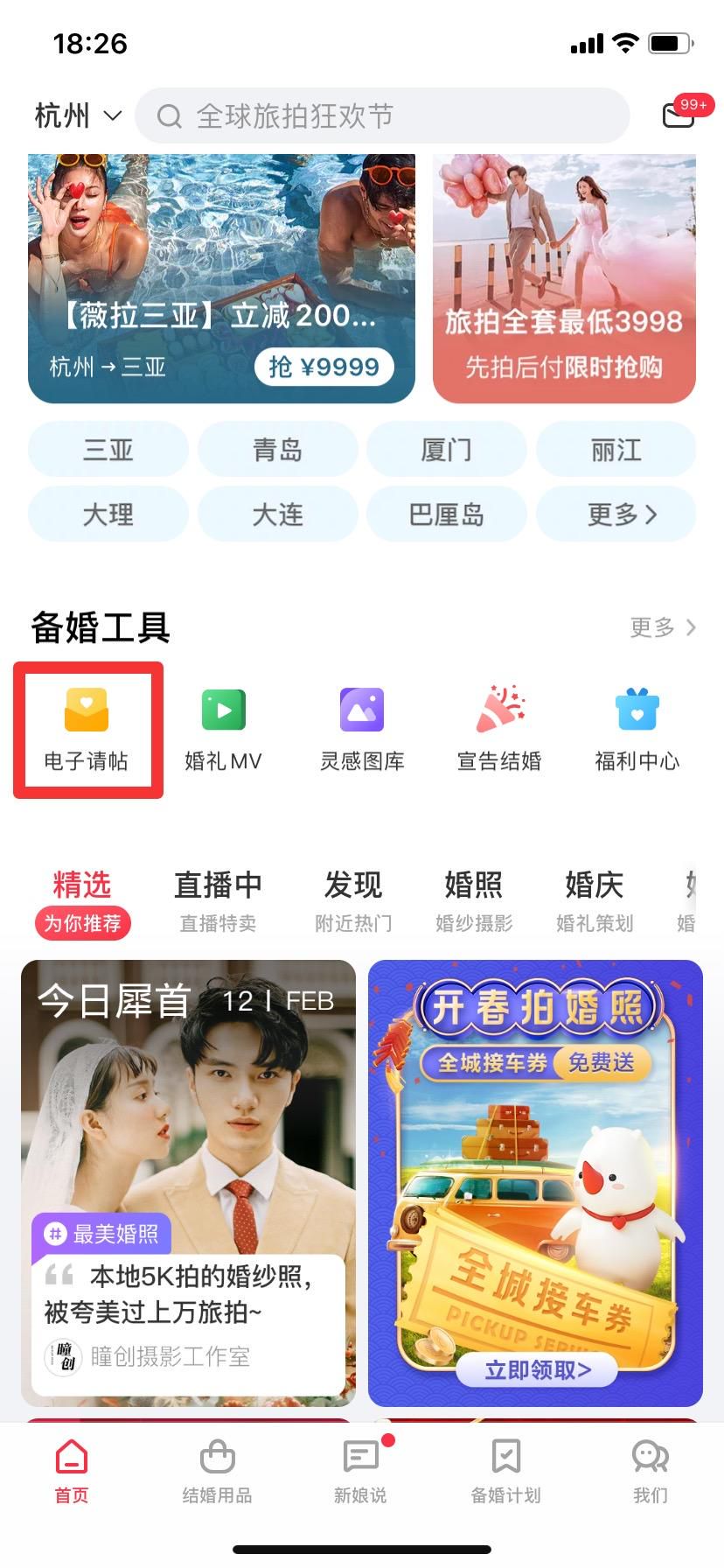Open the 旅拍全套最低3998 banner
Screen dimensions: 724x1568
pos(564,278)
